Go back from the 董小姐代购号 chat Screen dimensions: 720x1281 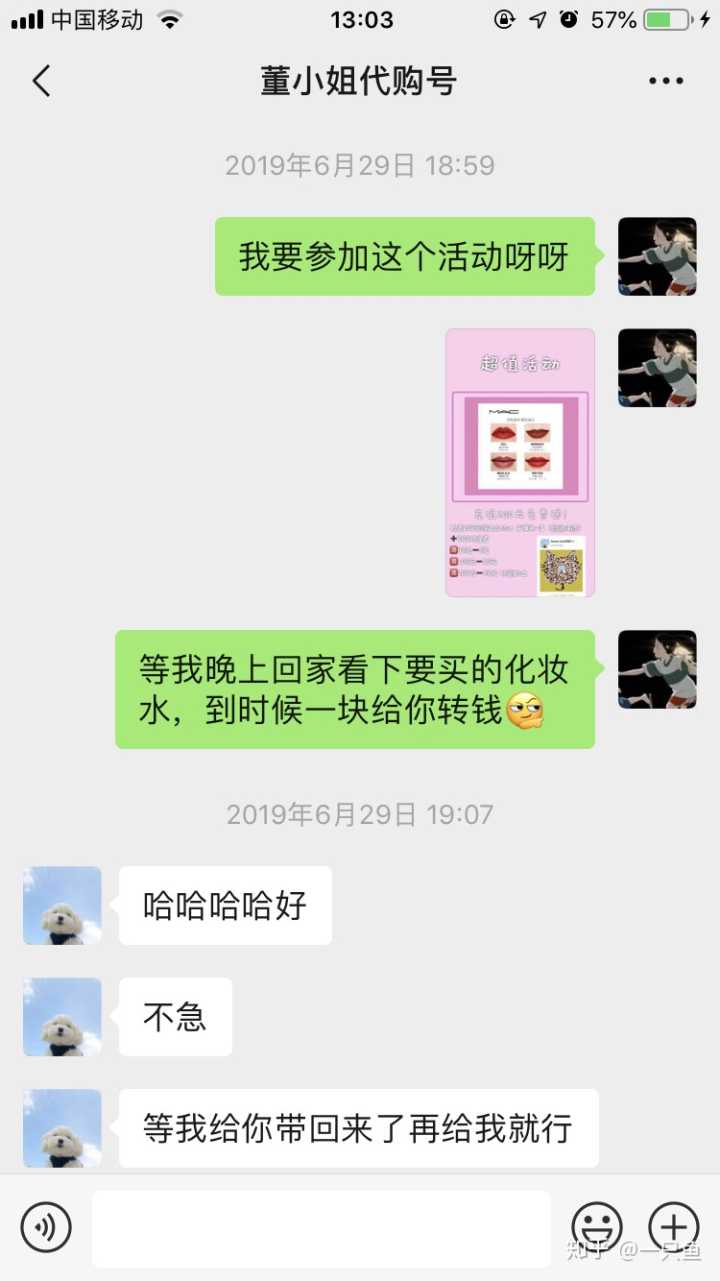coord(41,81)
